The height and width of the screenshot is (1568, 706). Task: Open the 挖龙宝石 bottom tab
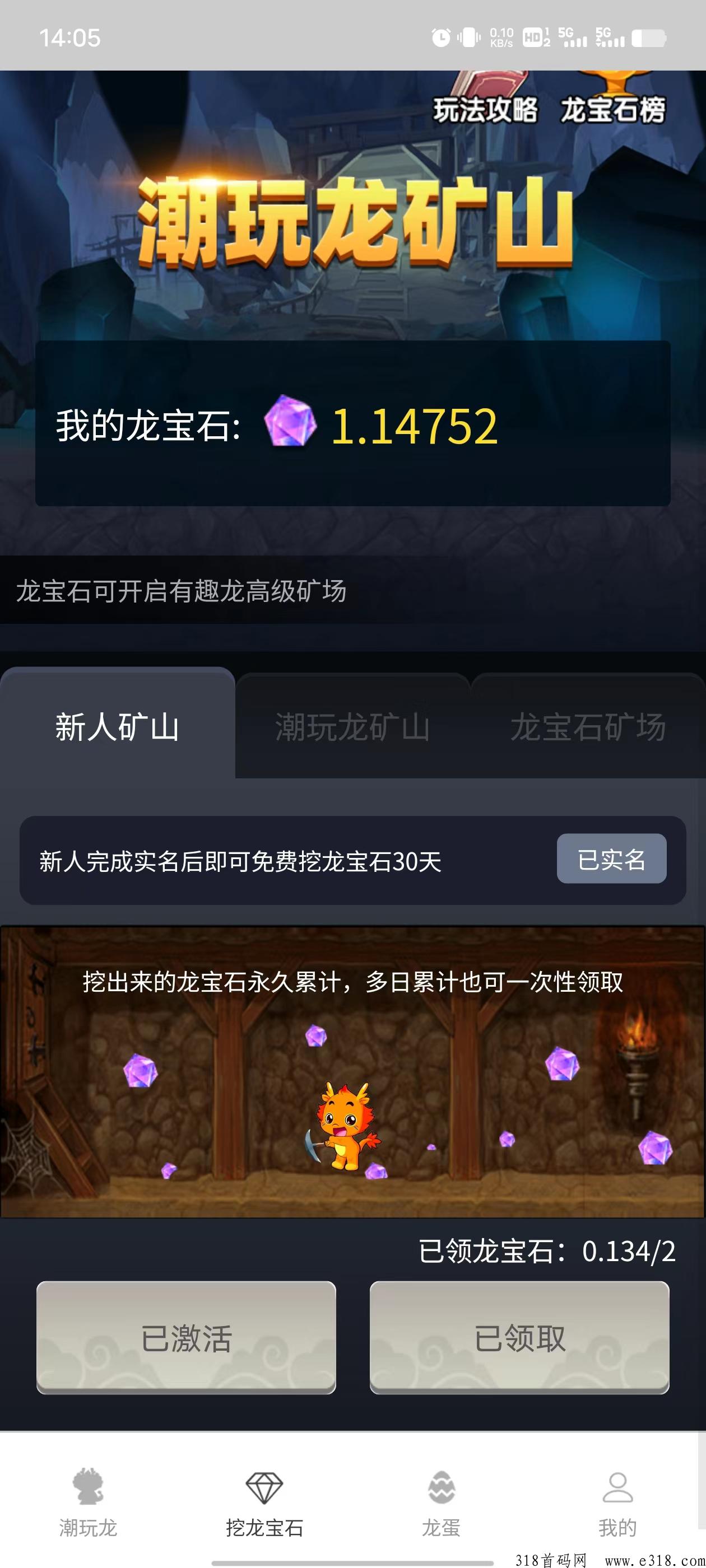[264, 1502]
